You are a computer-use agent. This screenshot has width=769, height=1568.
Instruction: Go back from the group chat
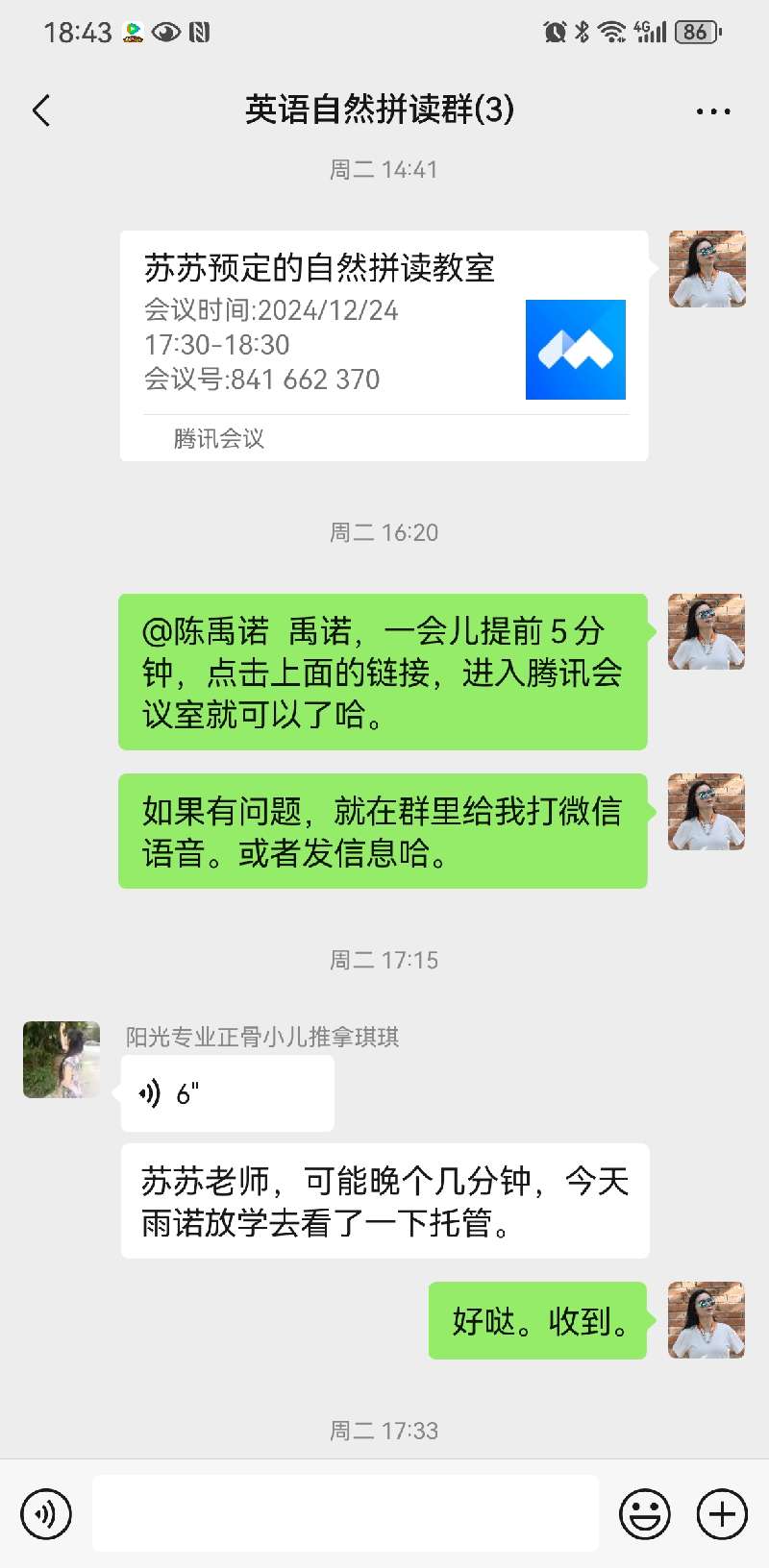click(41, 110)
